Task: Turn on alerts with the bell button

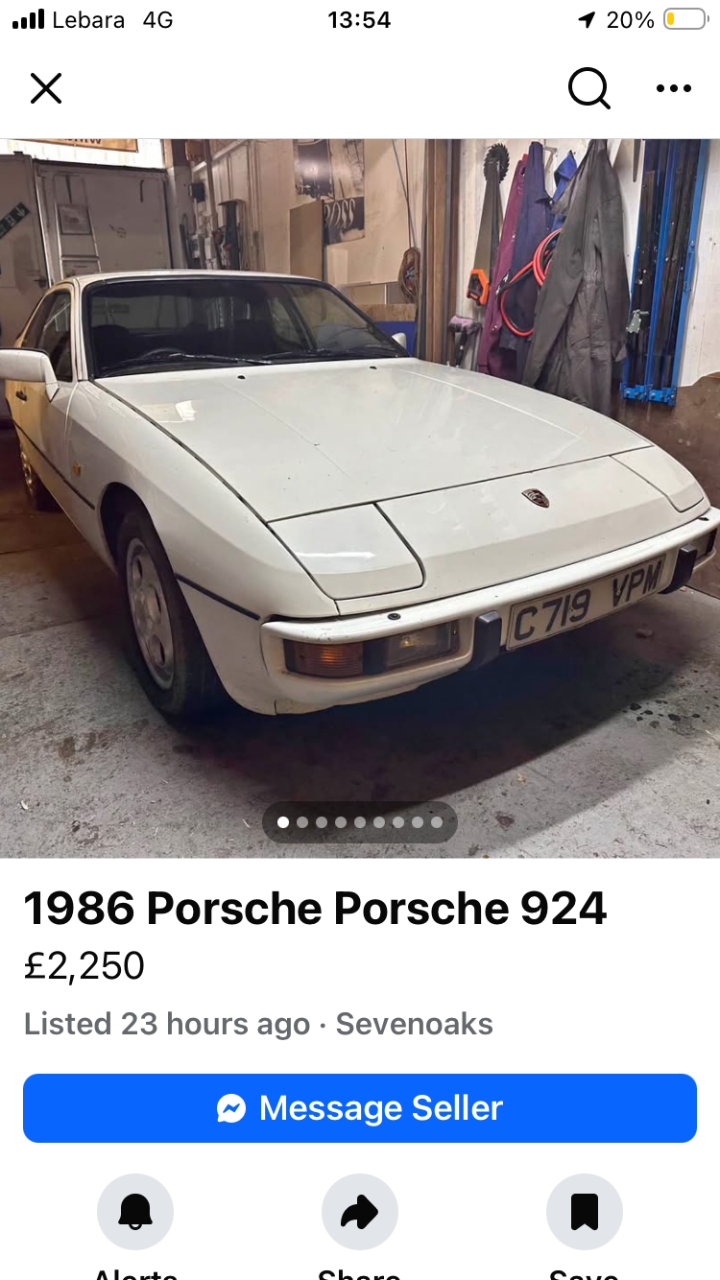Action: tap(135, 1212)
